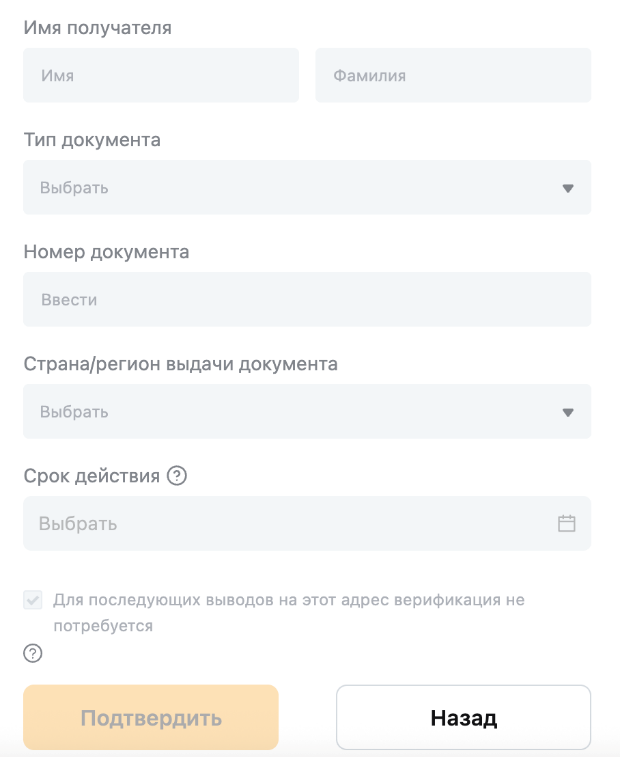Screen dimensions: 620x757
Task: Open Страна/регион выдачи документа dropdown
Action: tap(306, 411)
